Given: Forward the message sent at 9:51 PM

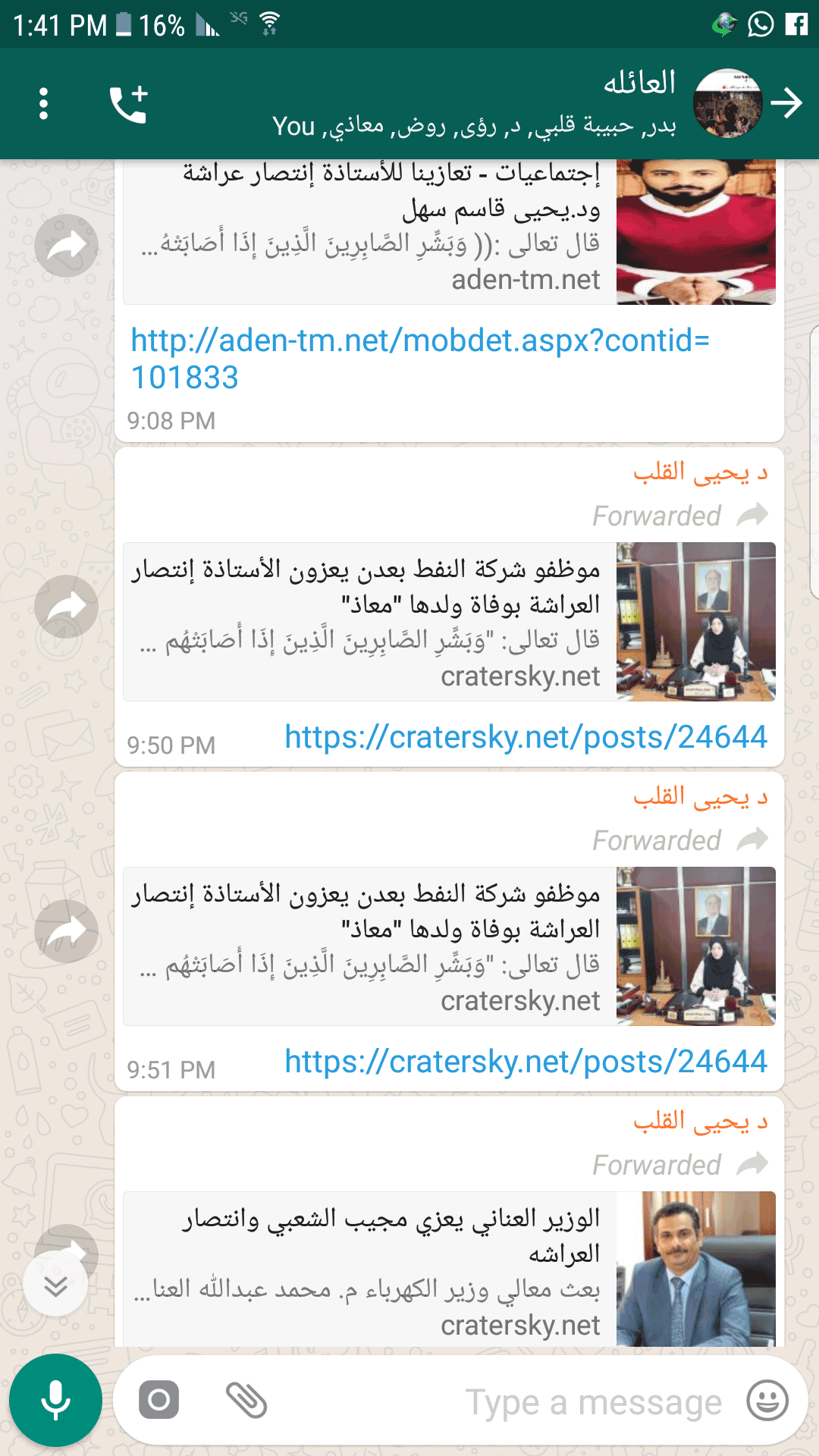Looking at the screenshot, I should coord(67,931).
